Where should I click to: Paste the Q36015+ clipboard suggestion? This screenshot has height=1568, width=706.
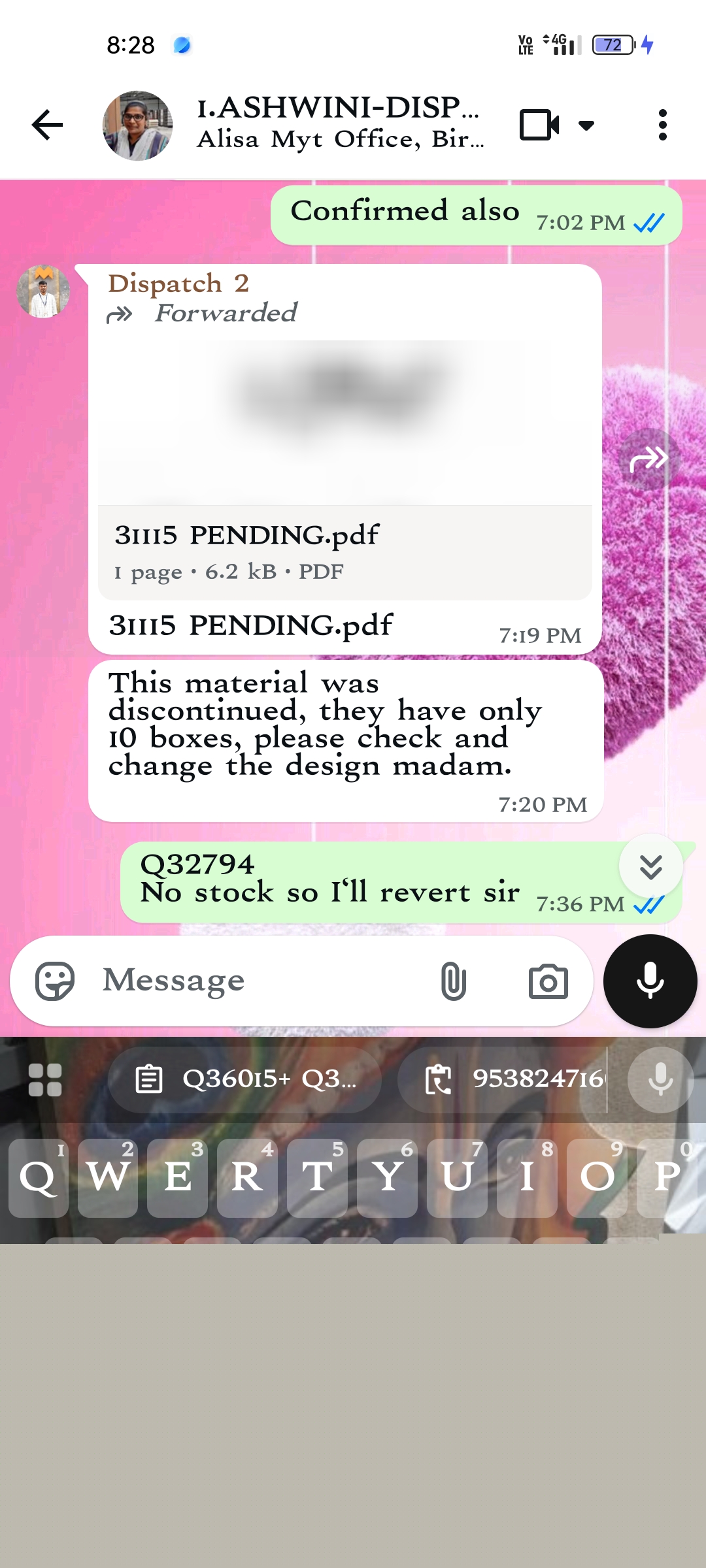(245, 1079)
